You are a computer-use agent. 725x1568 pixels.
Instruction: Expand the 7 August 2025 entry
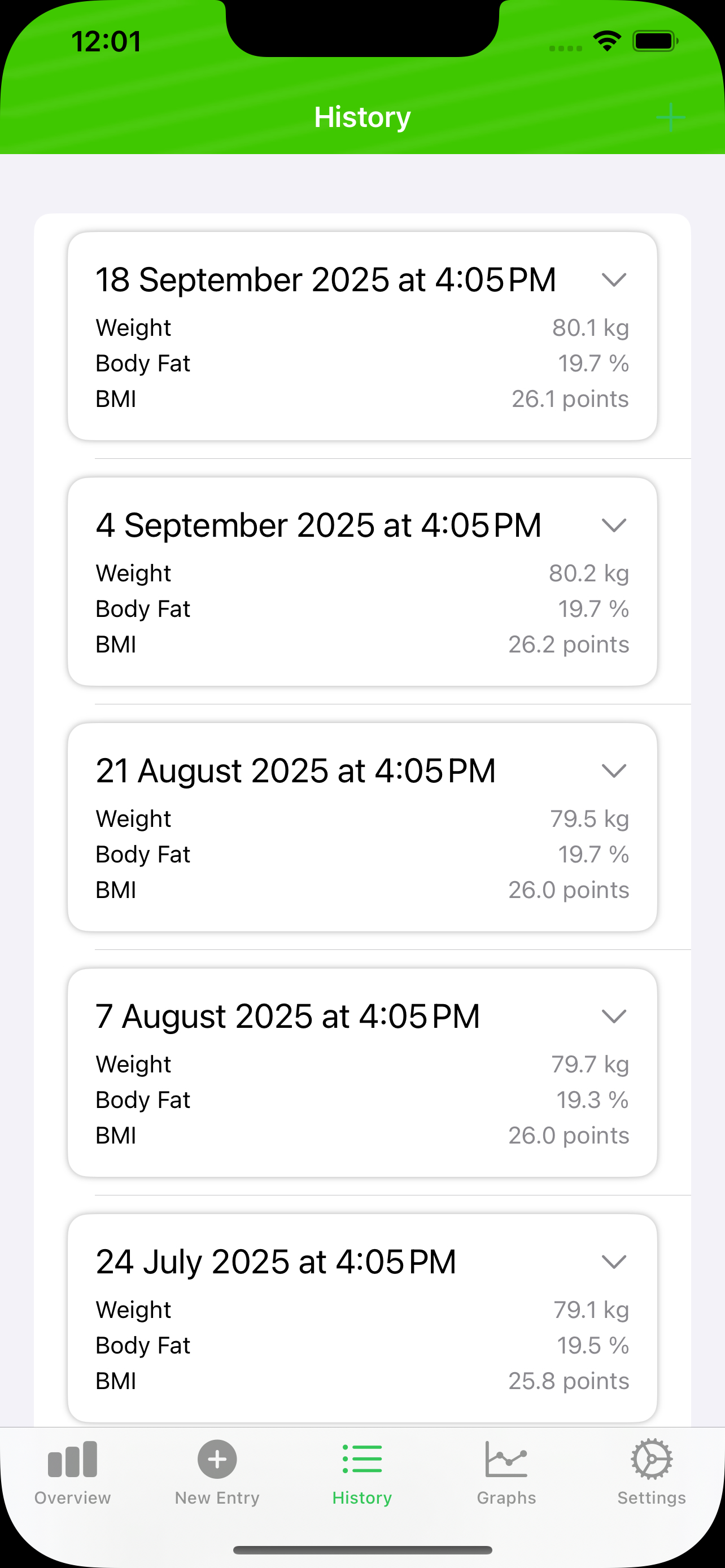[615, 1015]
